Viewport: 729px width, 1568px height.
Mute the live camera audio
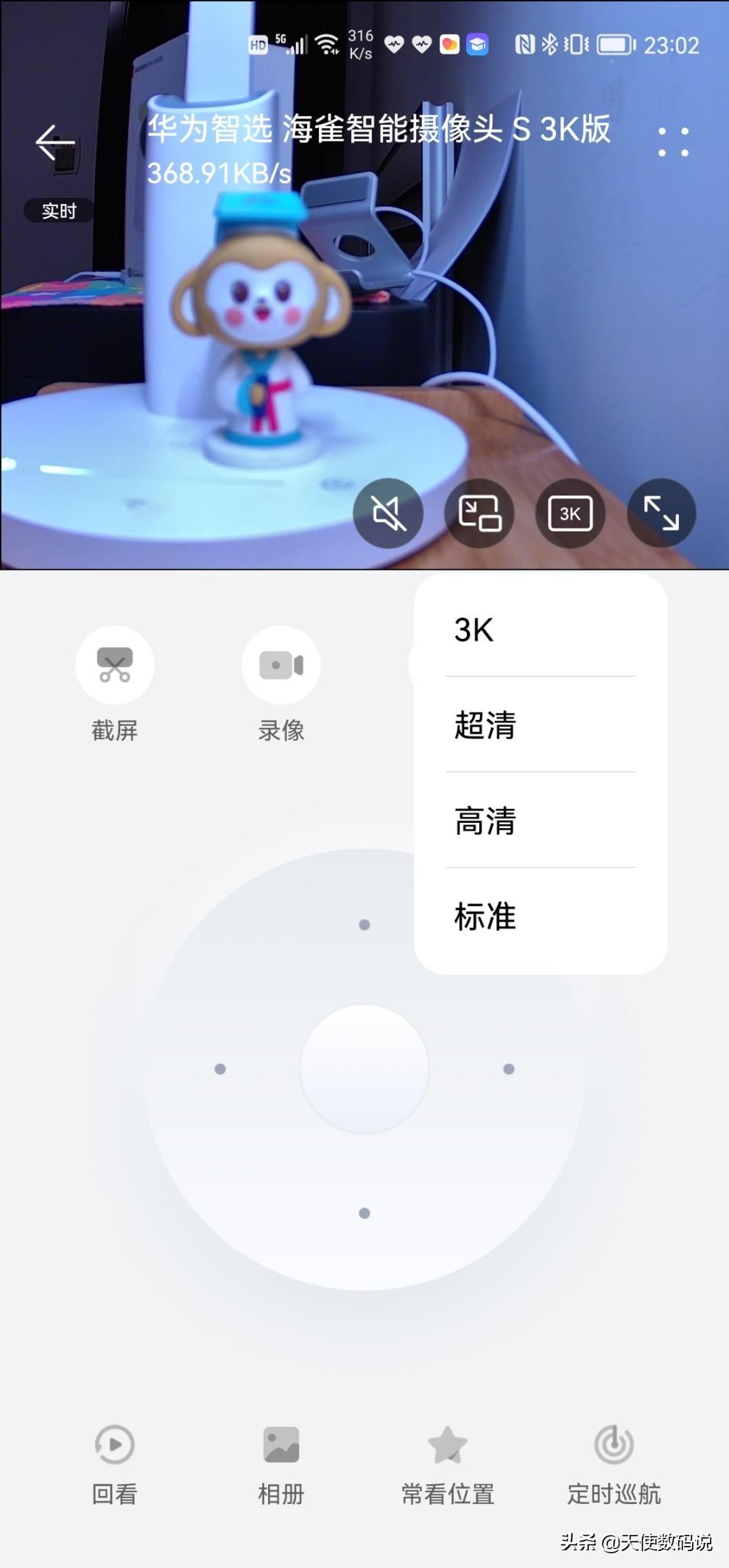388,513
